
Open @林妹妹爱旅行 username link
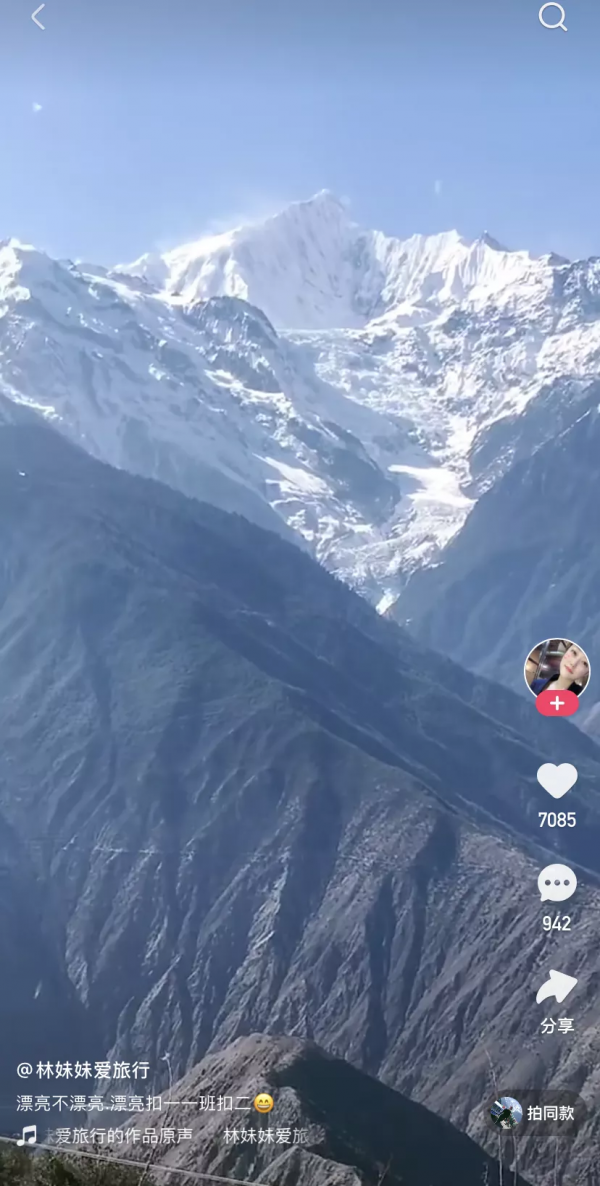pos(83,1070)
